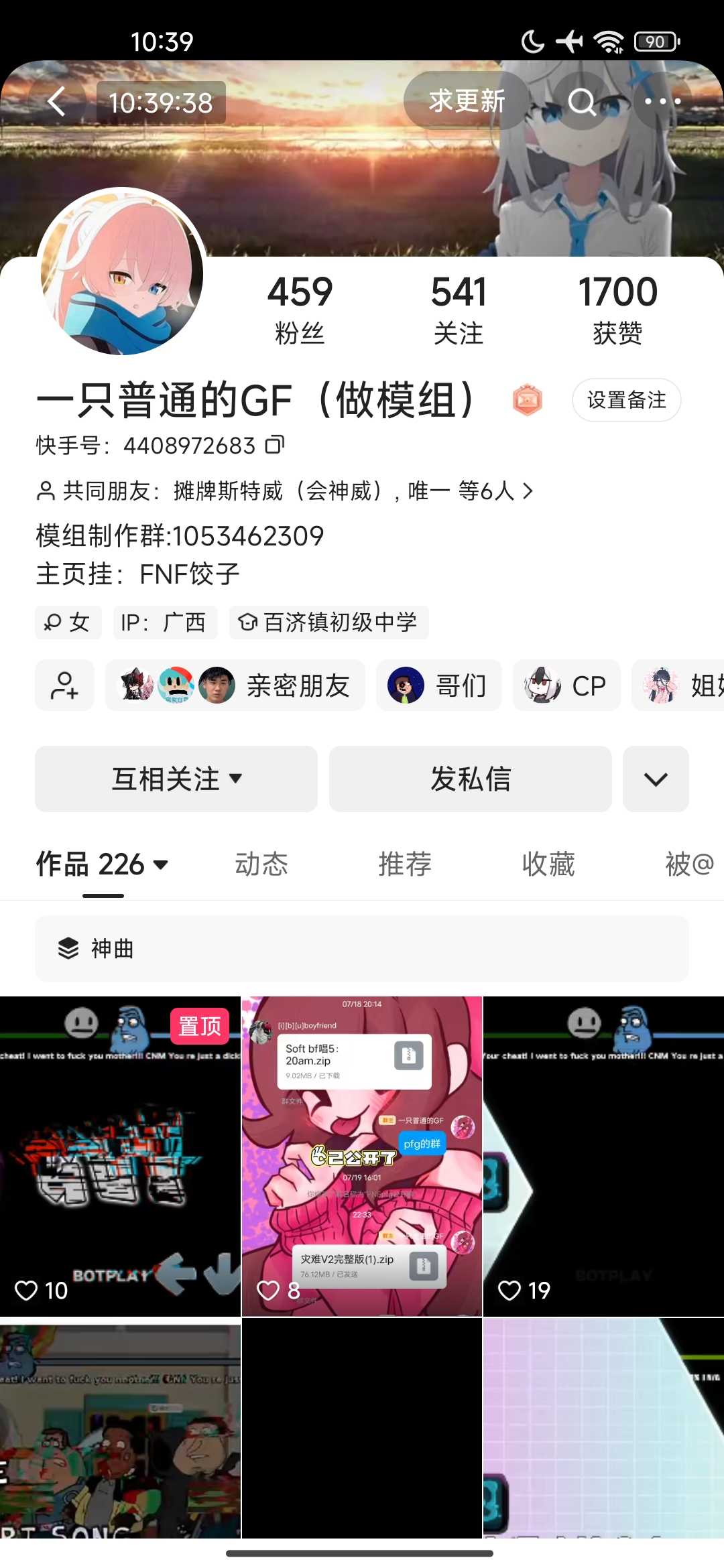This screenshot has height=1568, width=724.
Task: Tap 设置备注 to set a remark
Action: click(x=626, y=400)
